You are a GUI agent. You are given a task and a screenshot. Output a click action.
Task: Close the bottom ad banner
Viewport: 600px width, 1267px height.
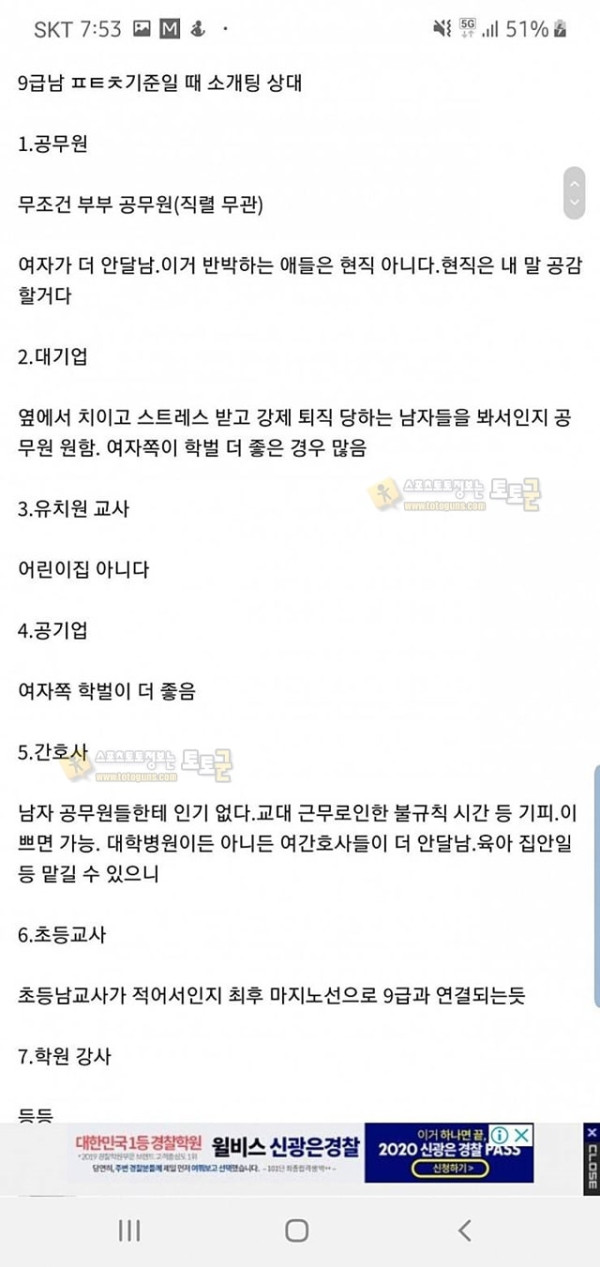[x=591, y=1159]
